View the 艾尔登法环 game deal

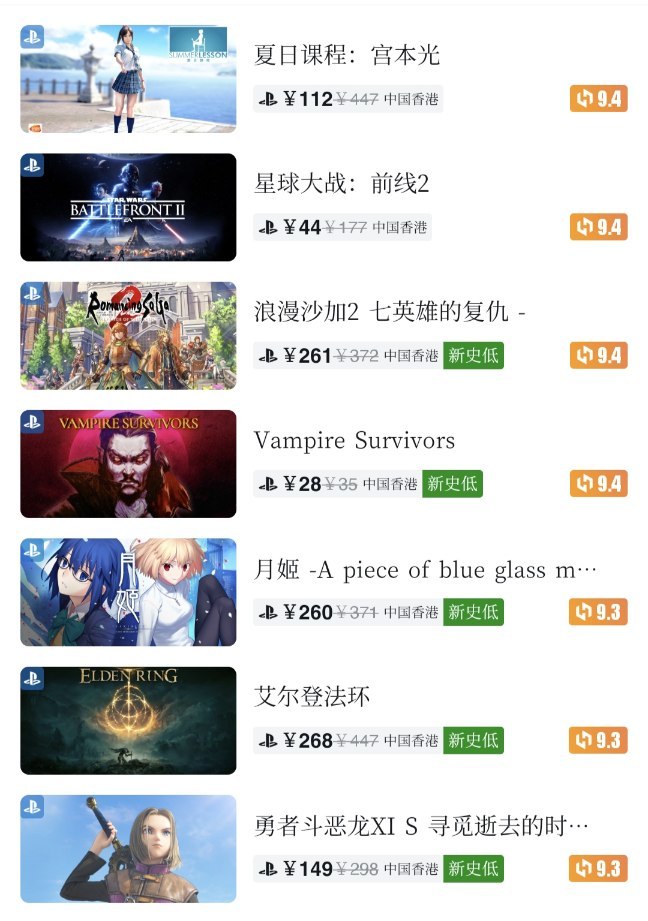[312, 697]
